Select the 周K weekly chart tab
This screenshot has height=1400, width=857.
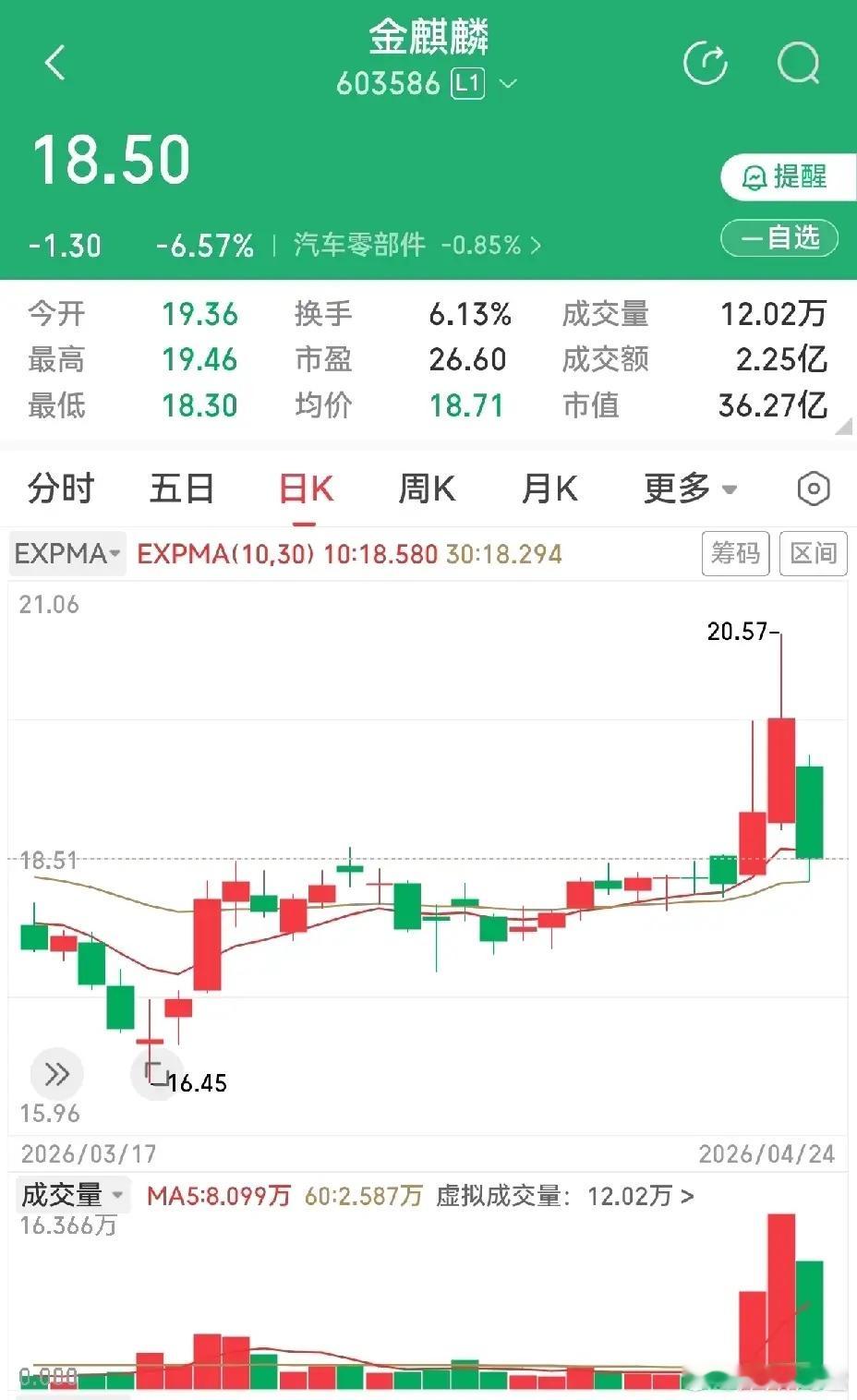tap(425, 489)
